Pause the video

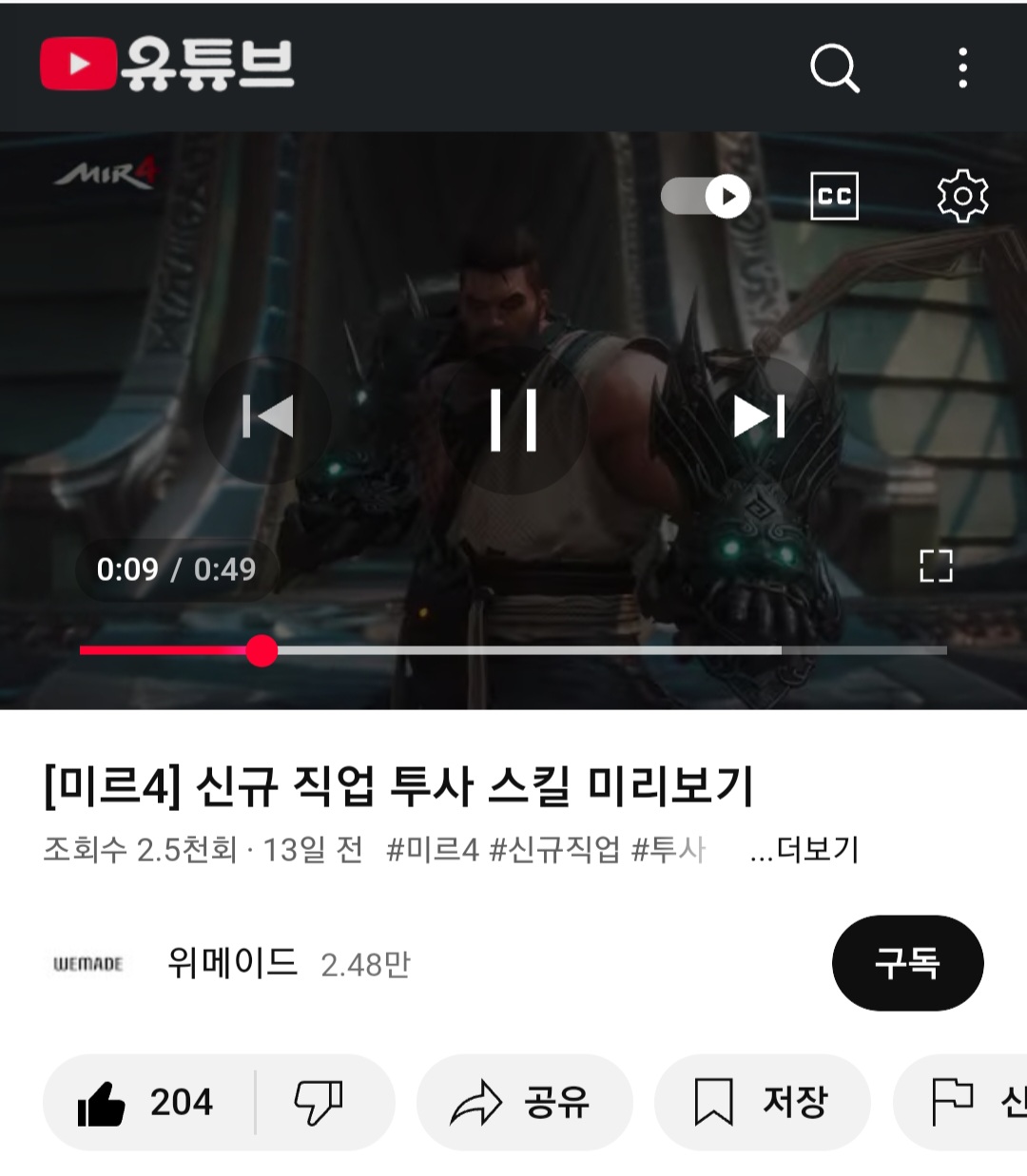pyautogui.click(x=513, y=419)
